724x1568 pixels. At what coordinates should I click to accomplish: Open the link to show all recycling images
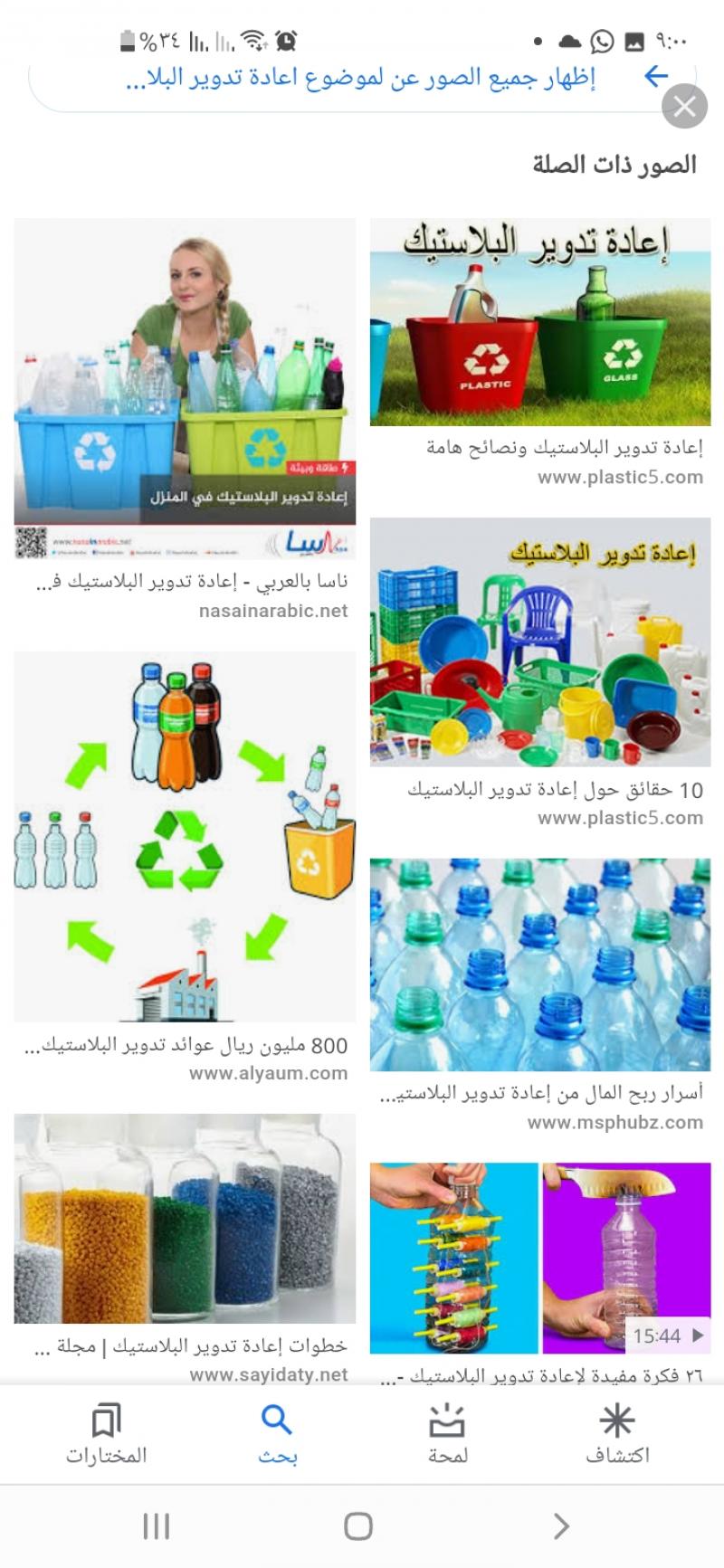362,79
